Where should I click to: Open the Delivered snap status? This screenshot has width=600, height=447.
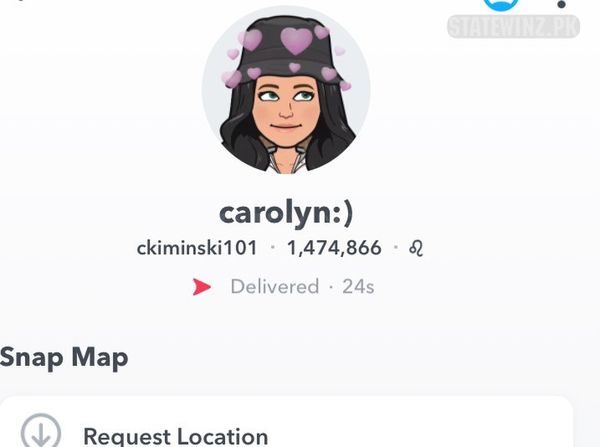(274, 287)
